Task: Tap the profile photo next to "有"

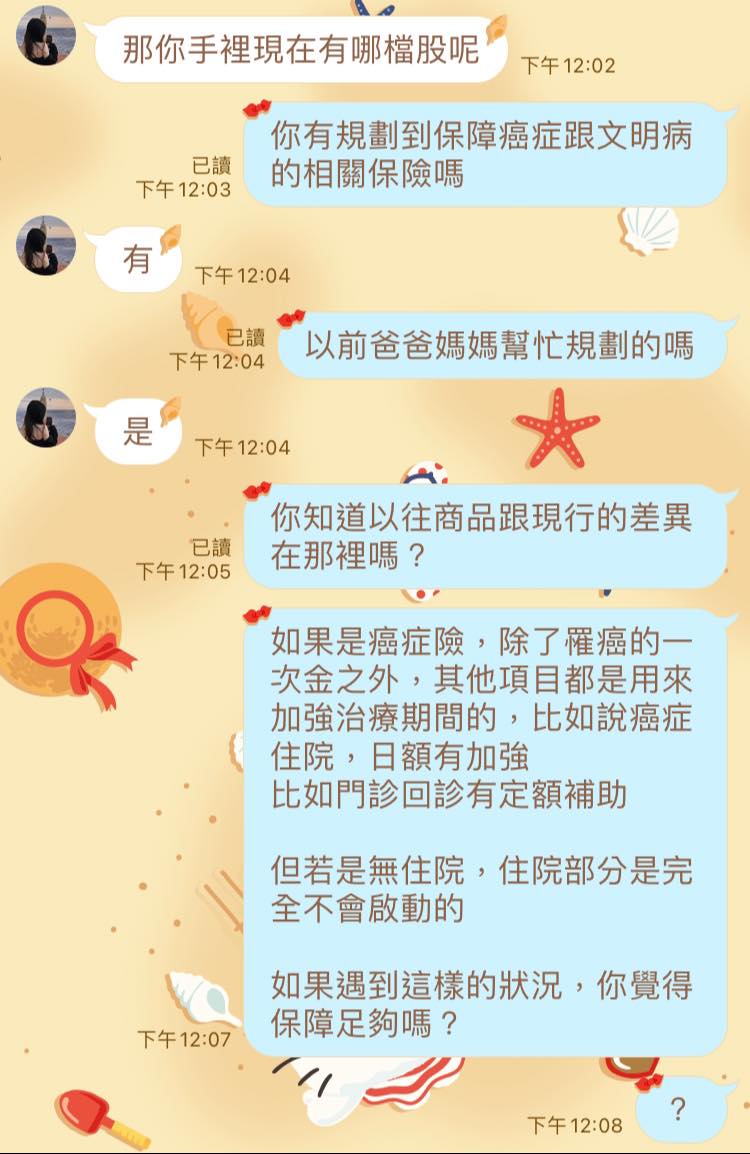Action: click(46, 245)
